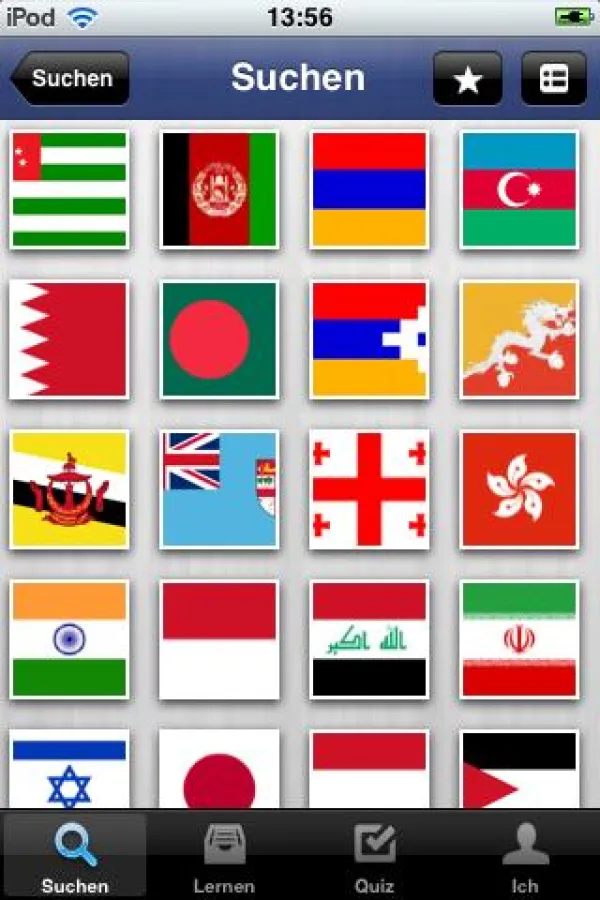Tap the Bahrain flag tile
This screenshot has height=900, width=600.
click(x=69, y=339)
